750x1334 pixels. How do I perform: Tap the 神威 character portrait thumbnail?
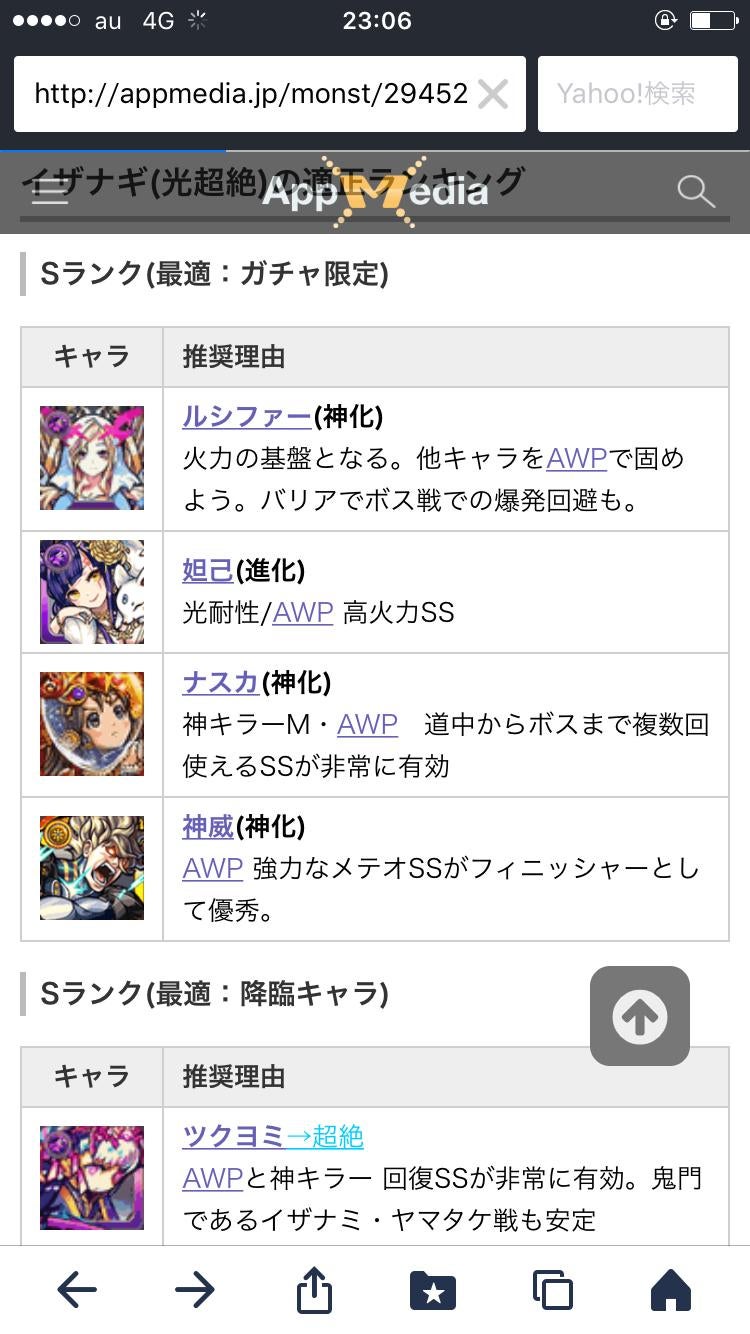(x=91, y=867)
